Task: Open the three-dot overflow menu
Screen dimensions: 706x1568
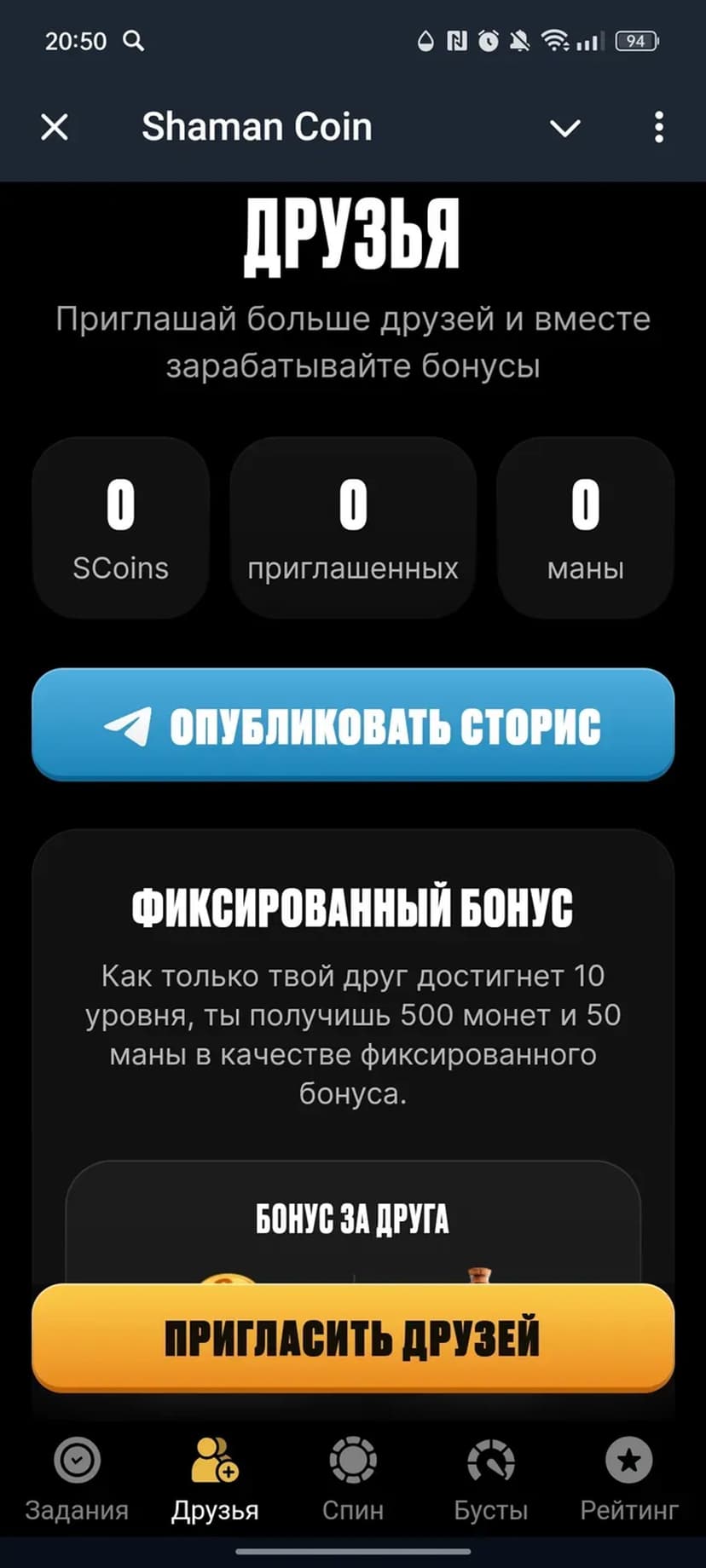Action: [658, 128]
